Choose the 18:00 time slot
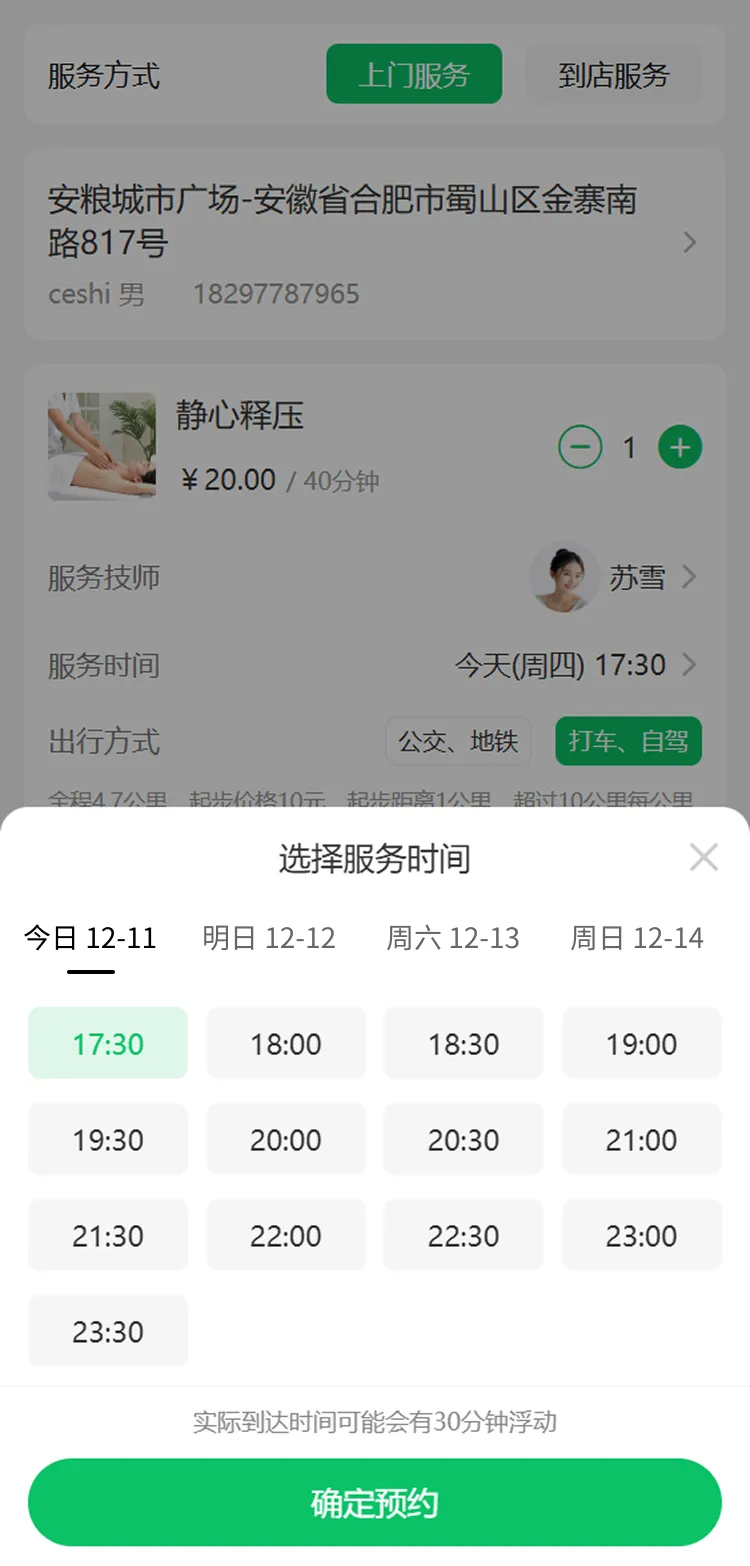This screenshot has height=1566, width=750. pyautogui.click(x=286, y=1043)
